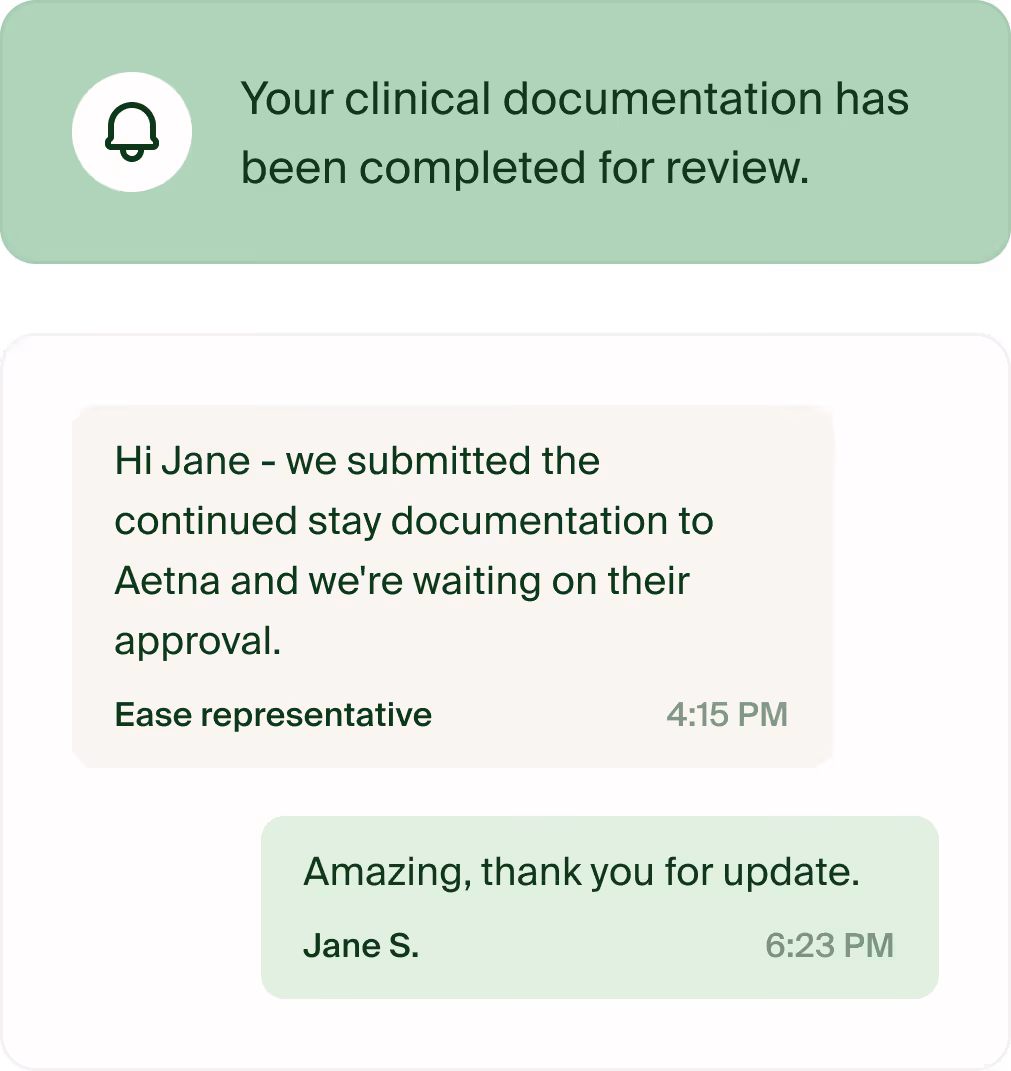Click the 4:15 PM timestamp
The width and height of the screenshot is (1011, 1071).
(x=727, y=714)
